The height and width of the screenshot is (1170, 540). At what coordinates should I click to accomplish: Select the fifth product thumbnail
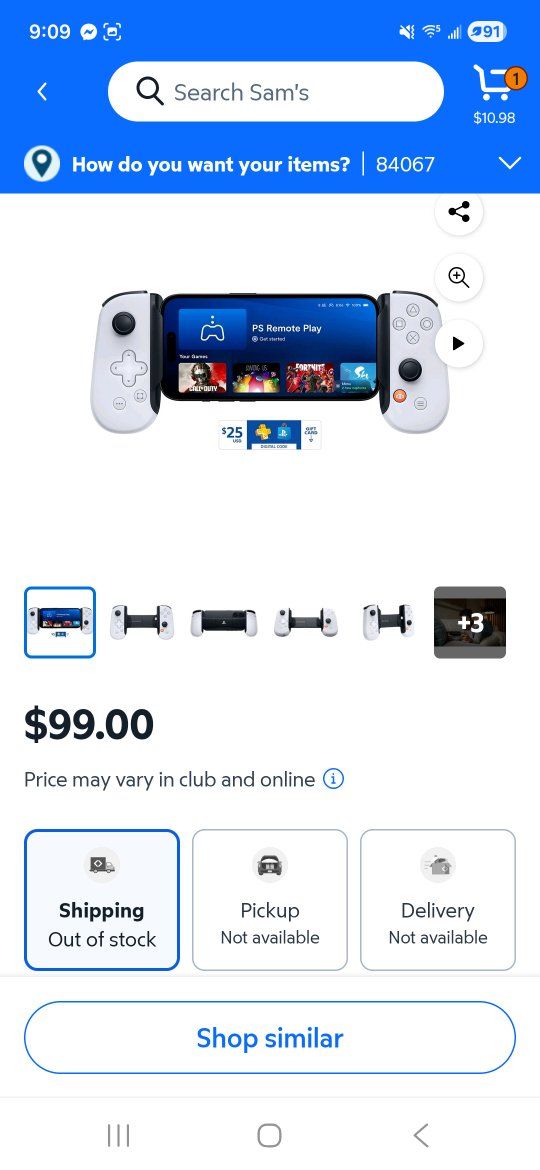point(388,622)
